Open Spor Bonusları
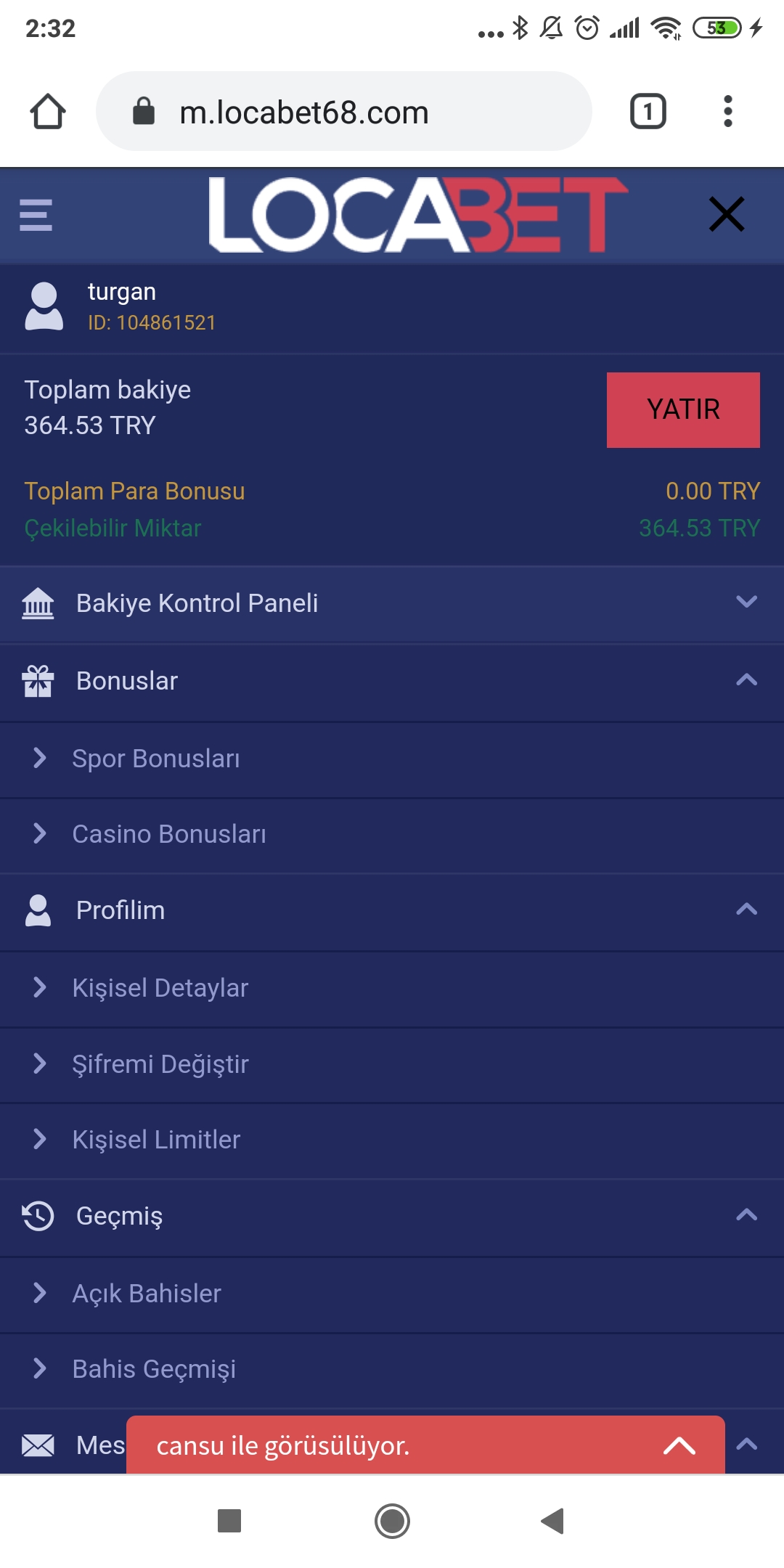 click(x=156, y=759)
